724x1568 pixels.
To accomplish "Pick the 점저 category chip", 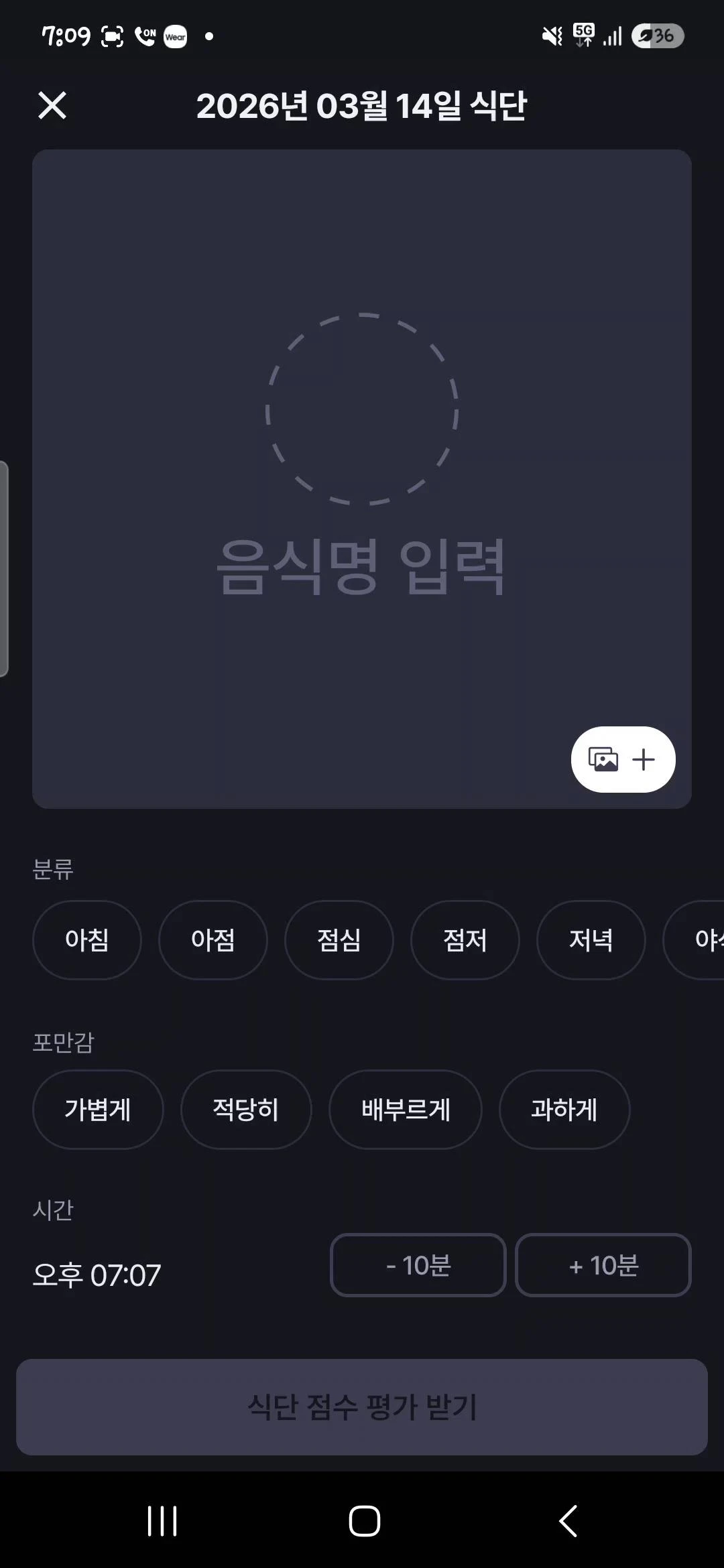I will pyautogui.click(x=465, y=939).
